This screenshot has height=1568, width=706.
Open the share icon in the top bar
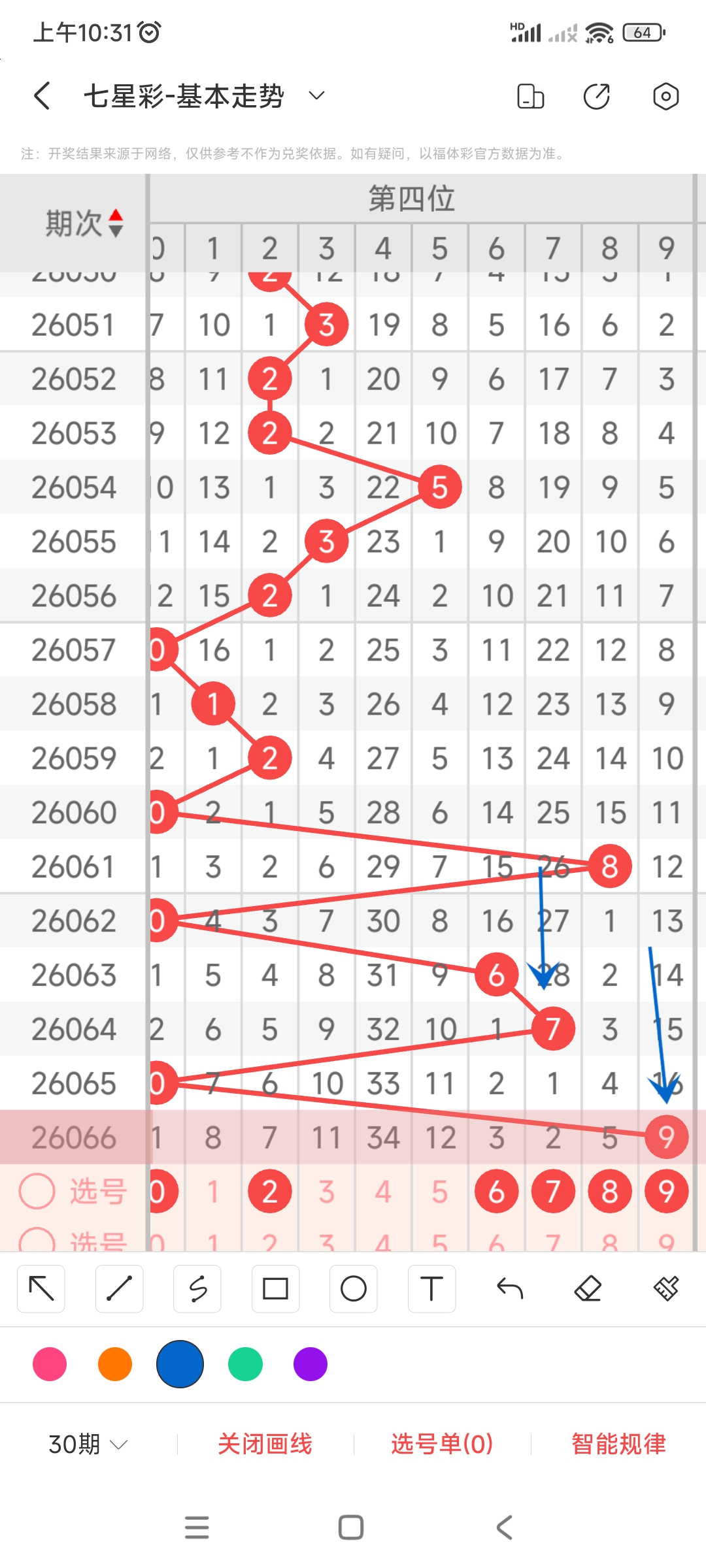(x=596, y=96)
